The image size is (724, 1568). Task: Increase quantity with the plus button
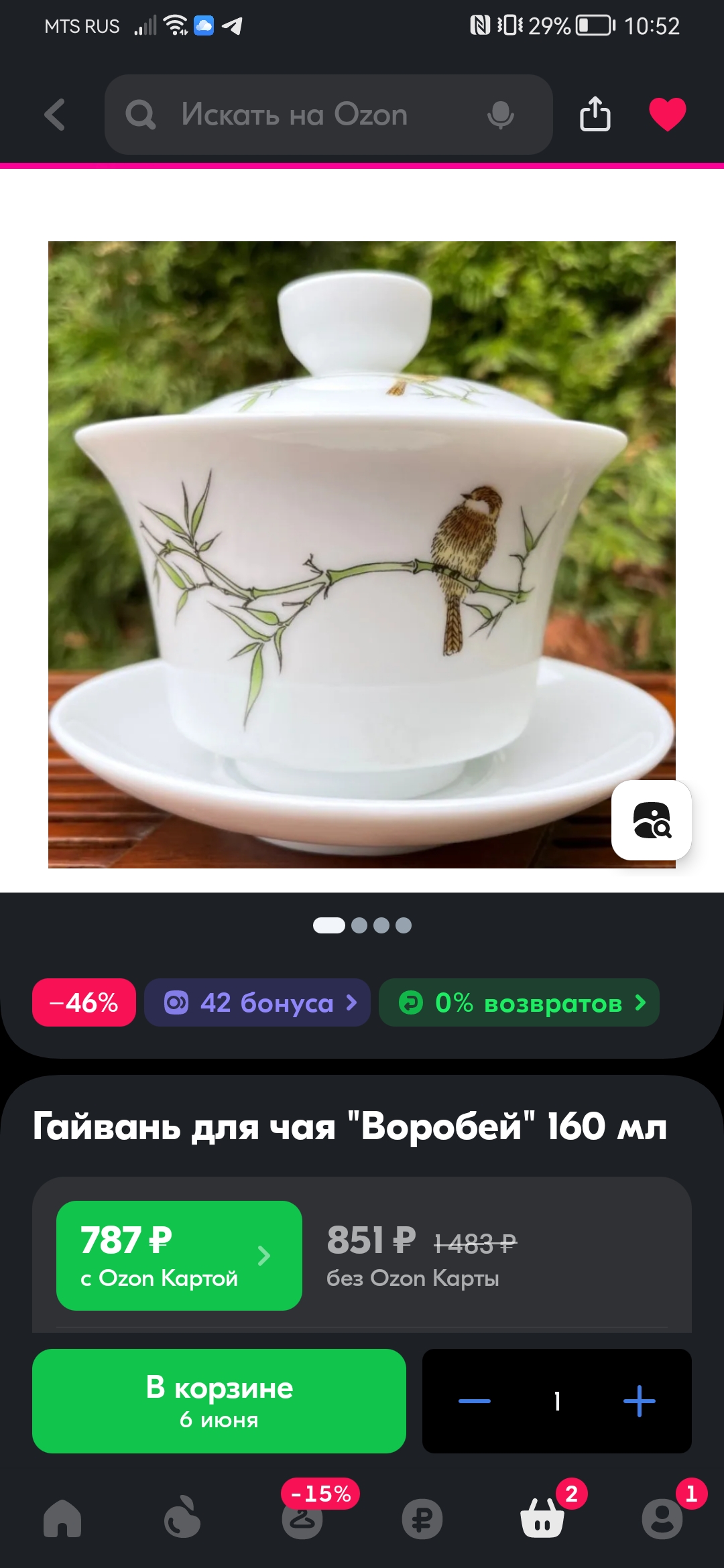pos(640,1401)
